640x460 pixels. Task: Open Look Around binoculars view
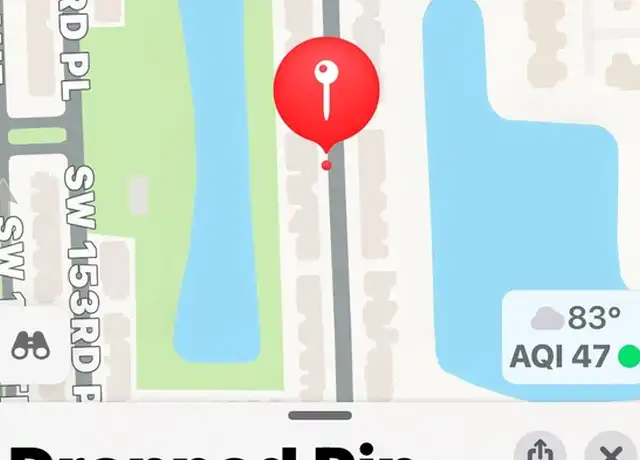(31, 347)
